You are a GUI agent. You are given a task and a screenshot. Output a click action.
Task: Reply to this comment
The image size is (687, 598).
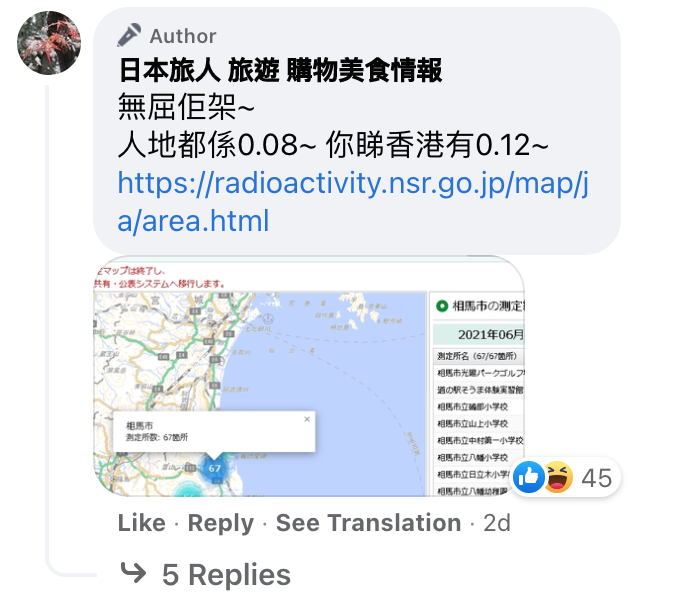pos(220,523)
